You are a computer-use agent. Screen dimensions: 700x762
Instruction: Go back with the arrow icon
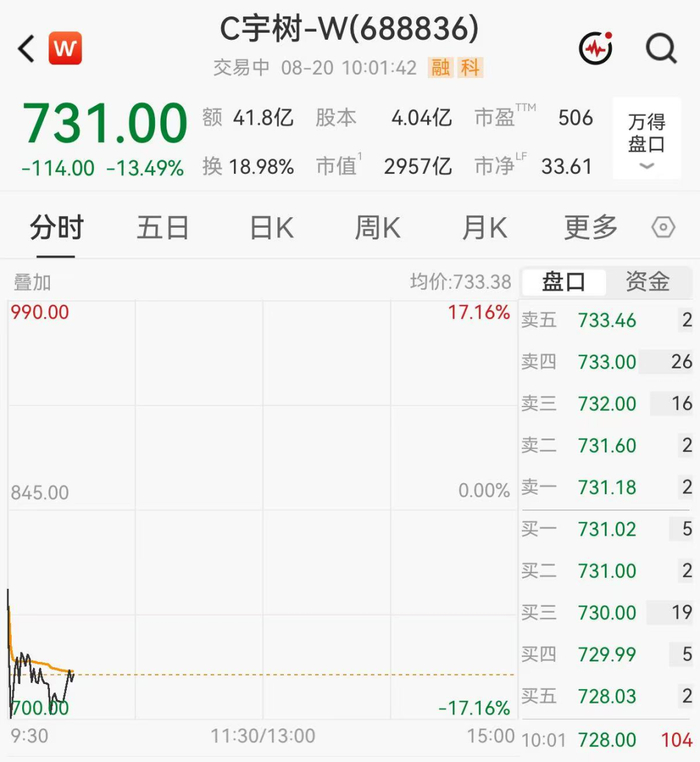coord(26,49)
